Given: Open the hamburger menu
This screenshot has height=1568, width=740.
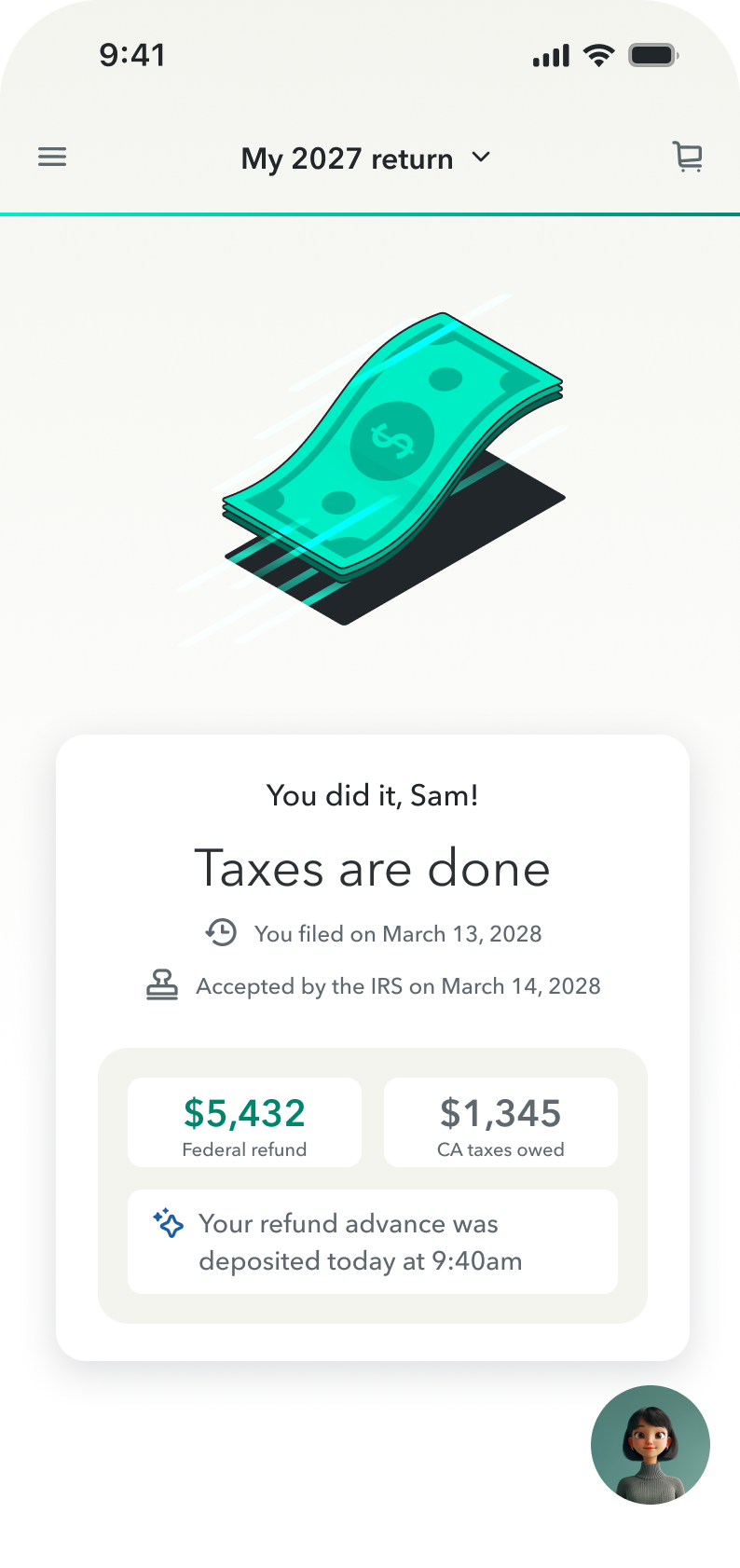Looking at the screenshot, I should coord(52,157).
